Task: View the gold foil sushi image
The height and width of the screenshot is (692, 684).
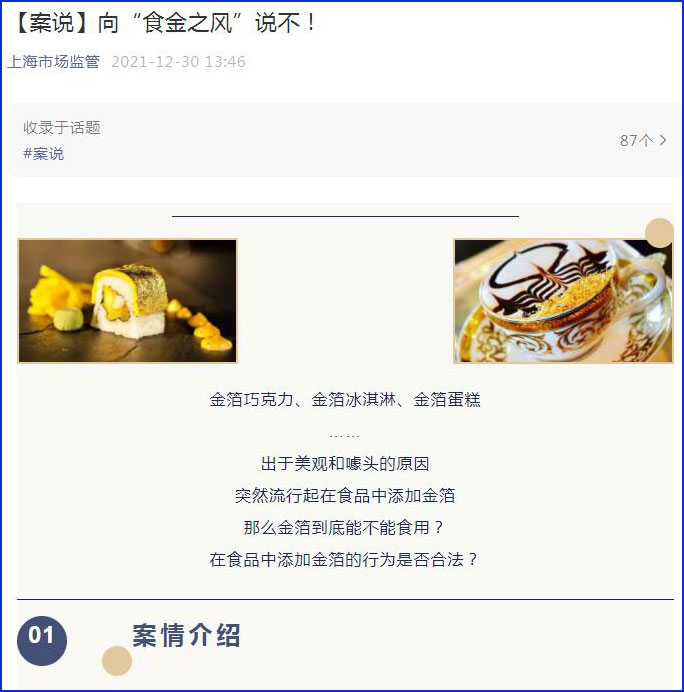Action: coord(128,301)
